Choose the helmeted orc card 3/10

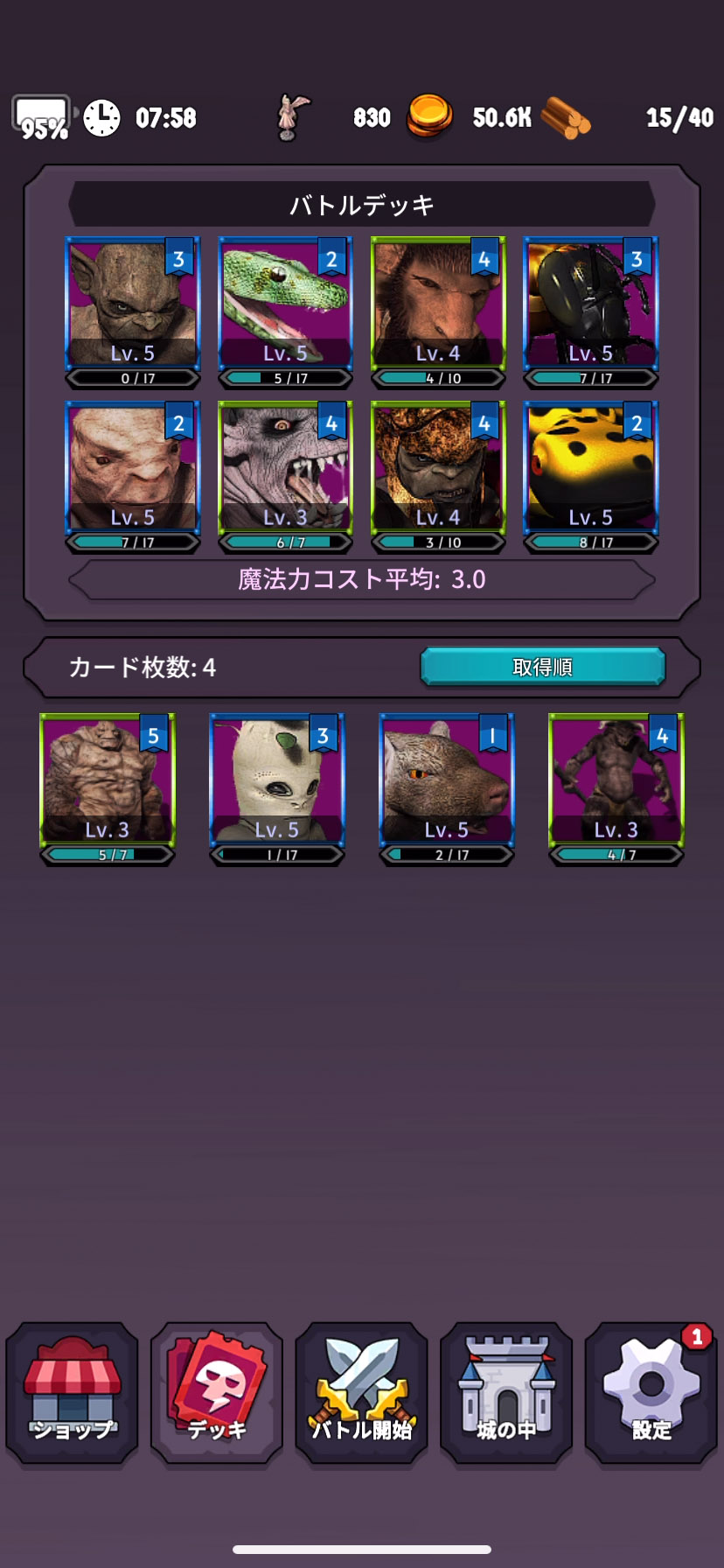click(438, 467)
